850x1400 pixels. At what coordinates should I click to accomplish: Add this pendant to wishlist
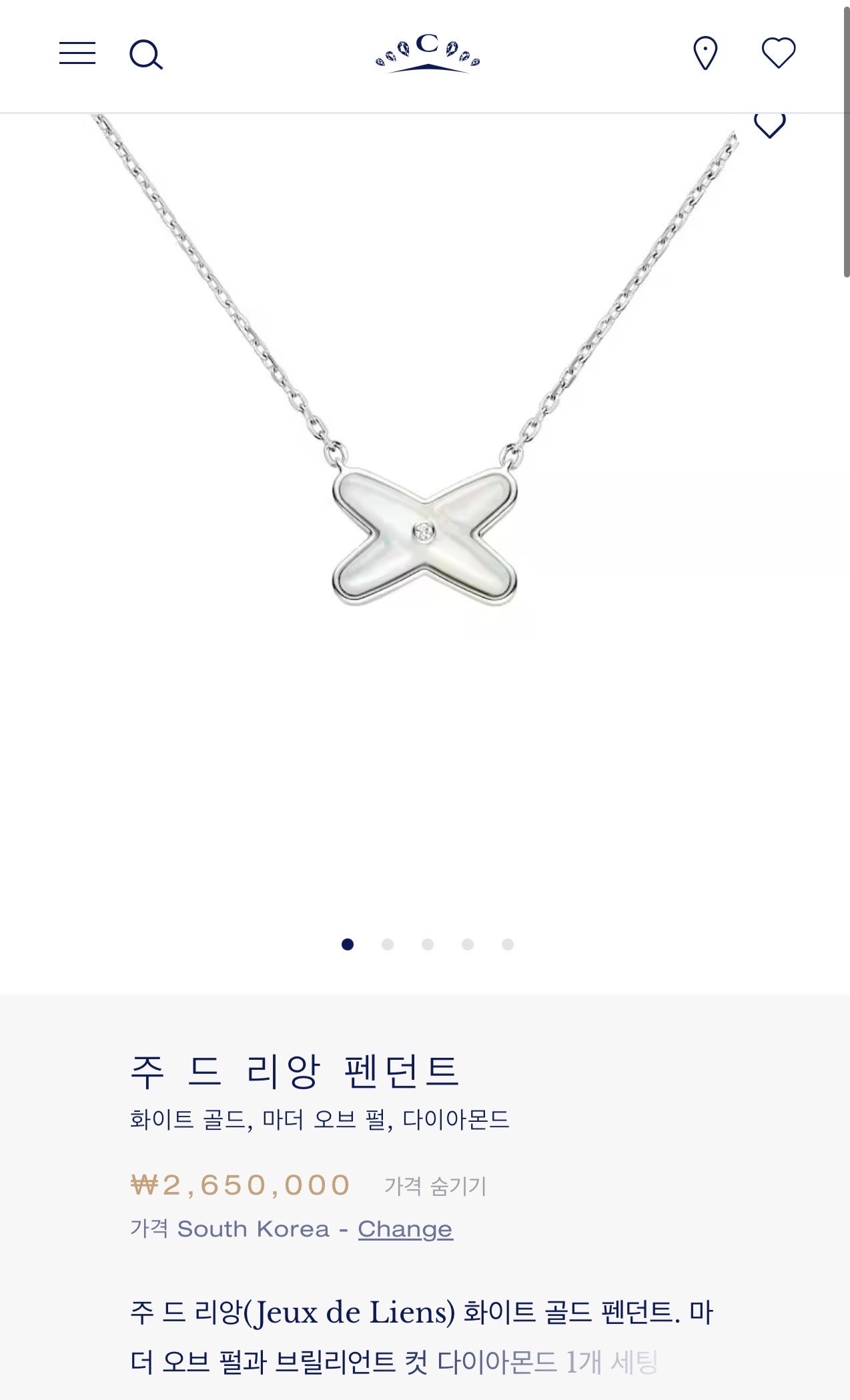[x=769, y=125]
